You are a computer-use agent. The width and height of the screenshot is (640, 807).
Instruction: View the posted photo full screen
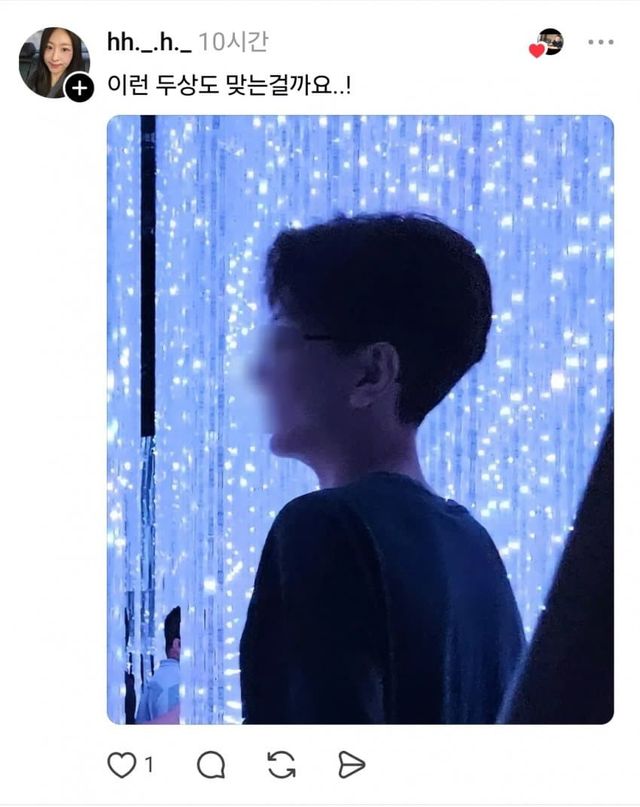click(360, 420)
